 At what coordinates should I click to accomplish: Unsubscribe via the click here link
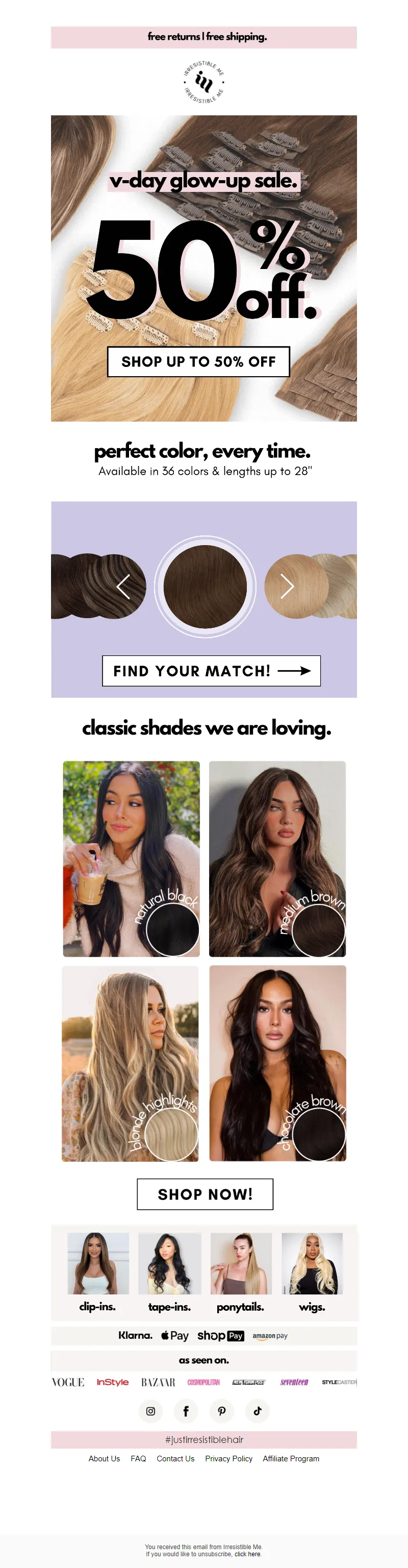(x=247, y=1554)
